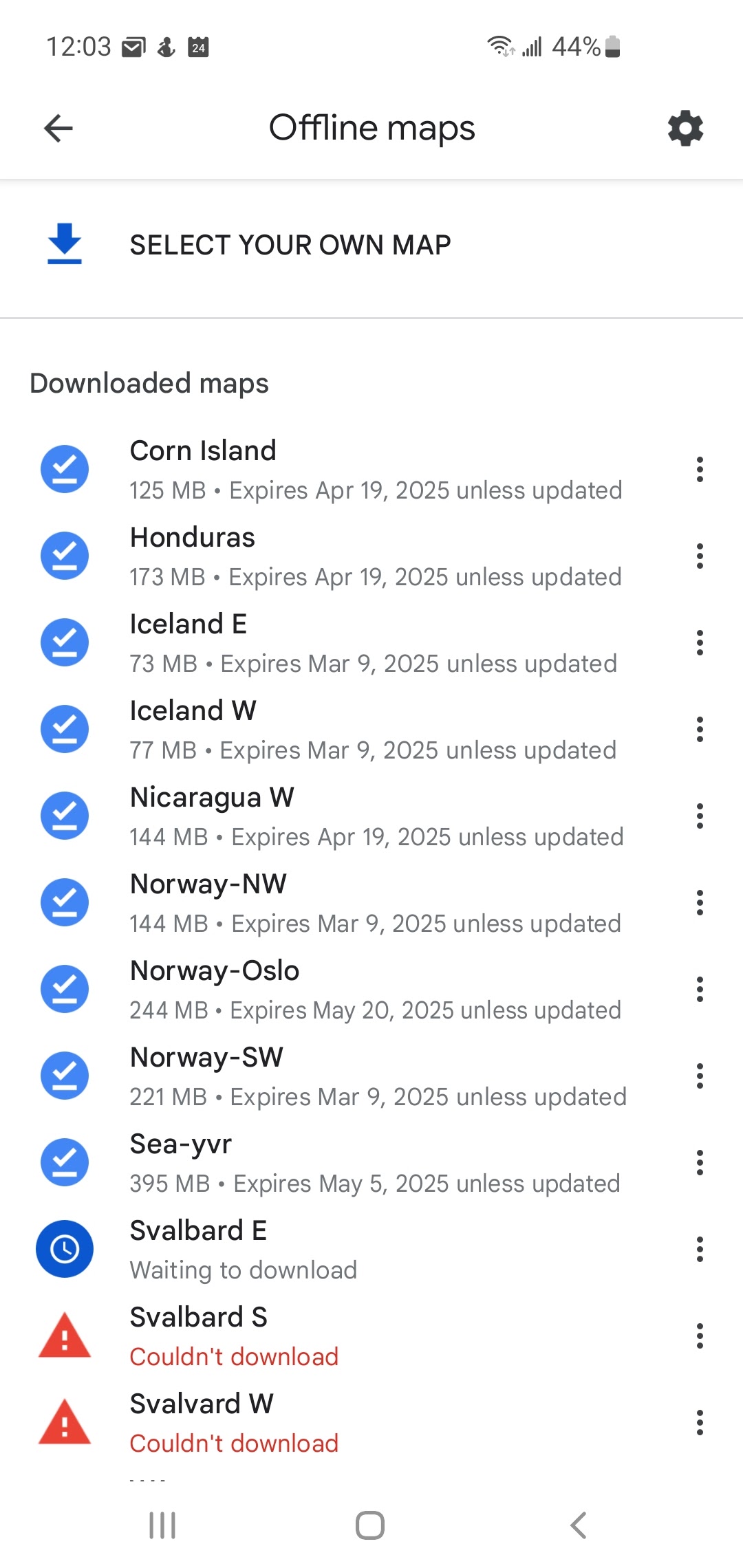743x1568 pixels.
Task: Open overflow menu for Corn Island
Action: tap(700, 469)
